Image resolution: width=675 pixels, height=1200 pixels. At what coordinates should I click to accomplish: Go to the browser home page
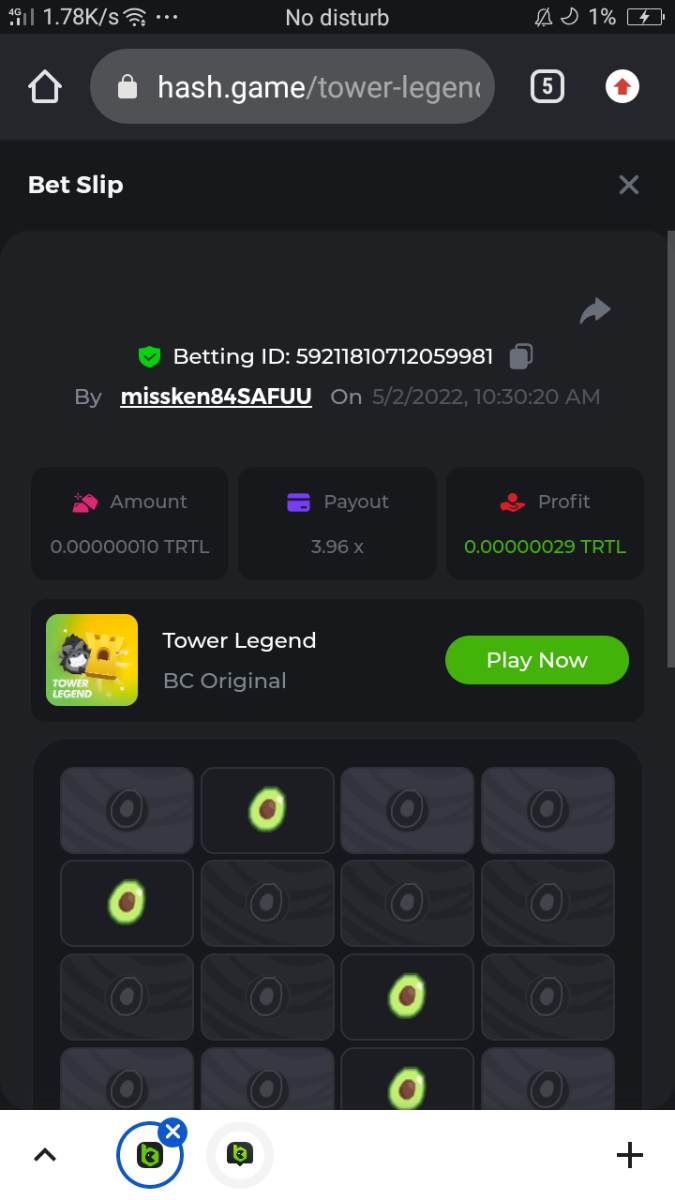pyautogui.click(x=45, y=87)
